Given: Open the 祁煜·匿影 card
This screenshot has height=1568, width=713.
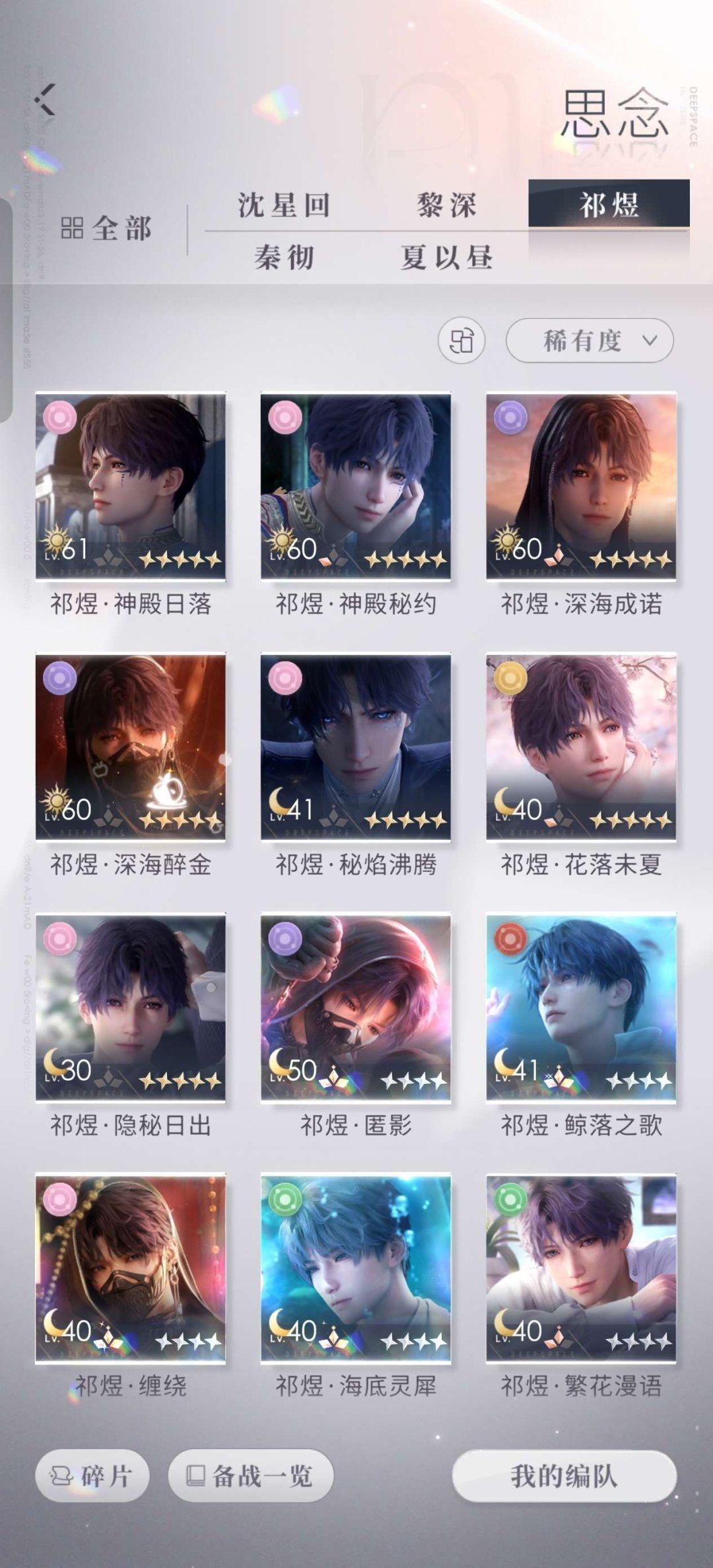Looking at the screenshot, I should pyautogui.click(x=356, y=1008).
